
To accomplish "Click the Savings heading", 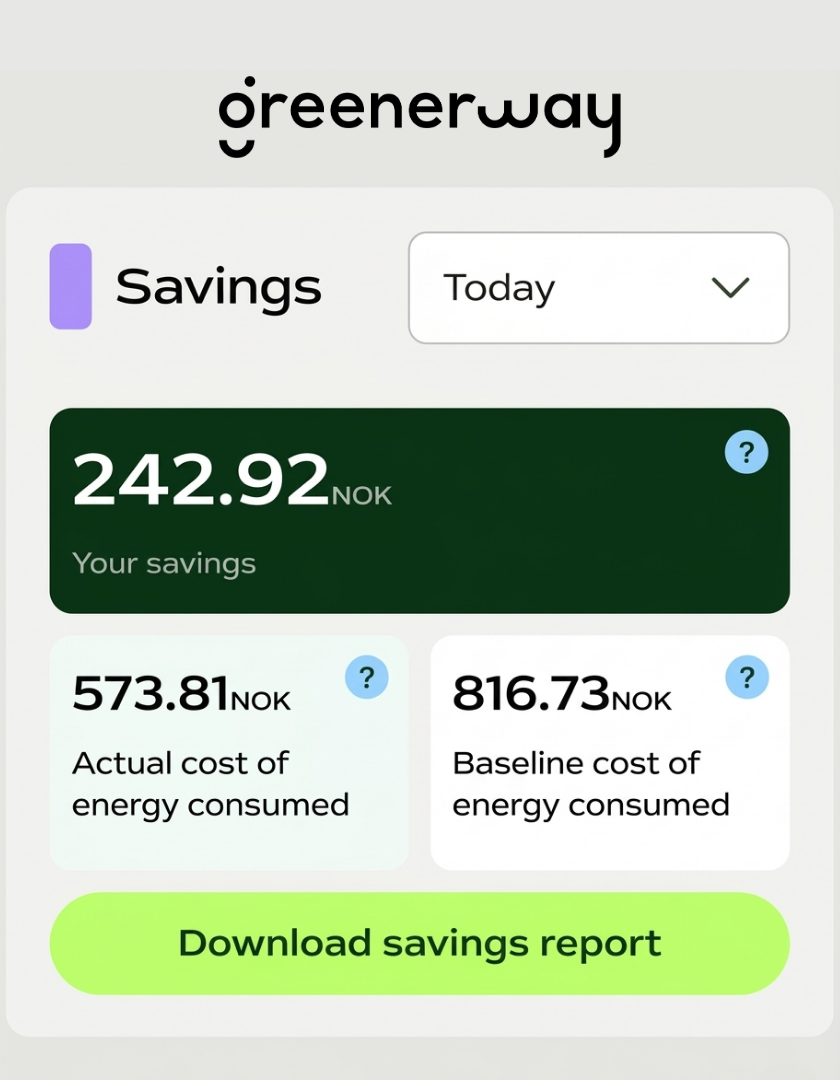I will click(x=220, y=287).
